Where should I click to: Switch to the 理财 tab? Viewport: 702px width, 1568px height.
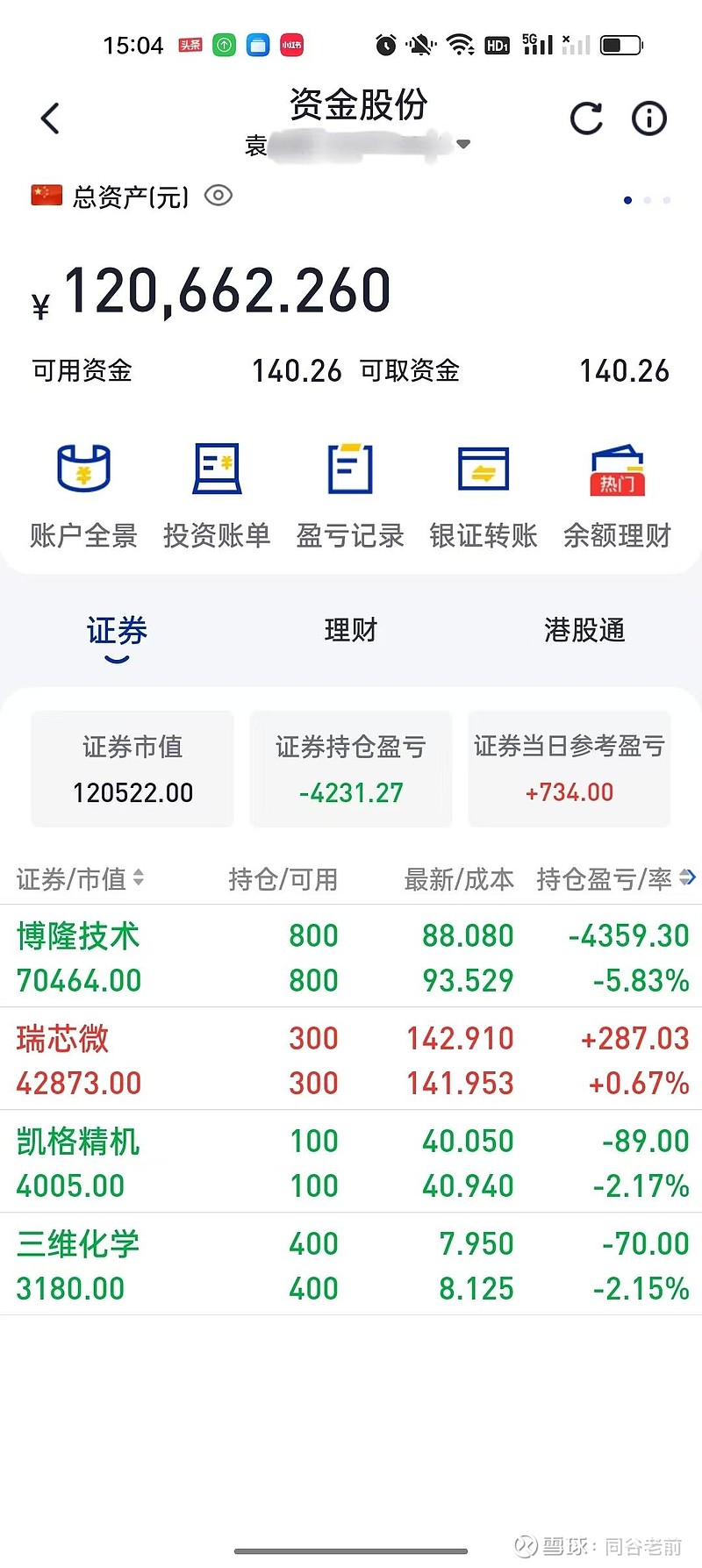tap(351, 630)
